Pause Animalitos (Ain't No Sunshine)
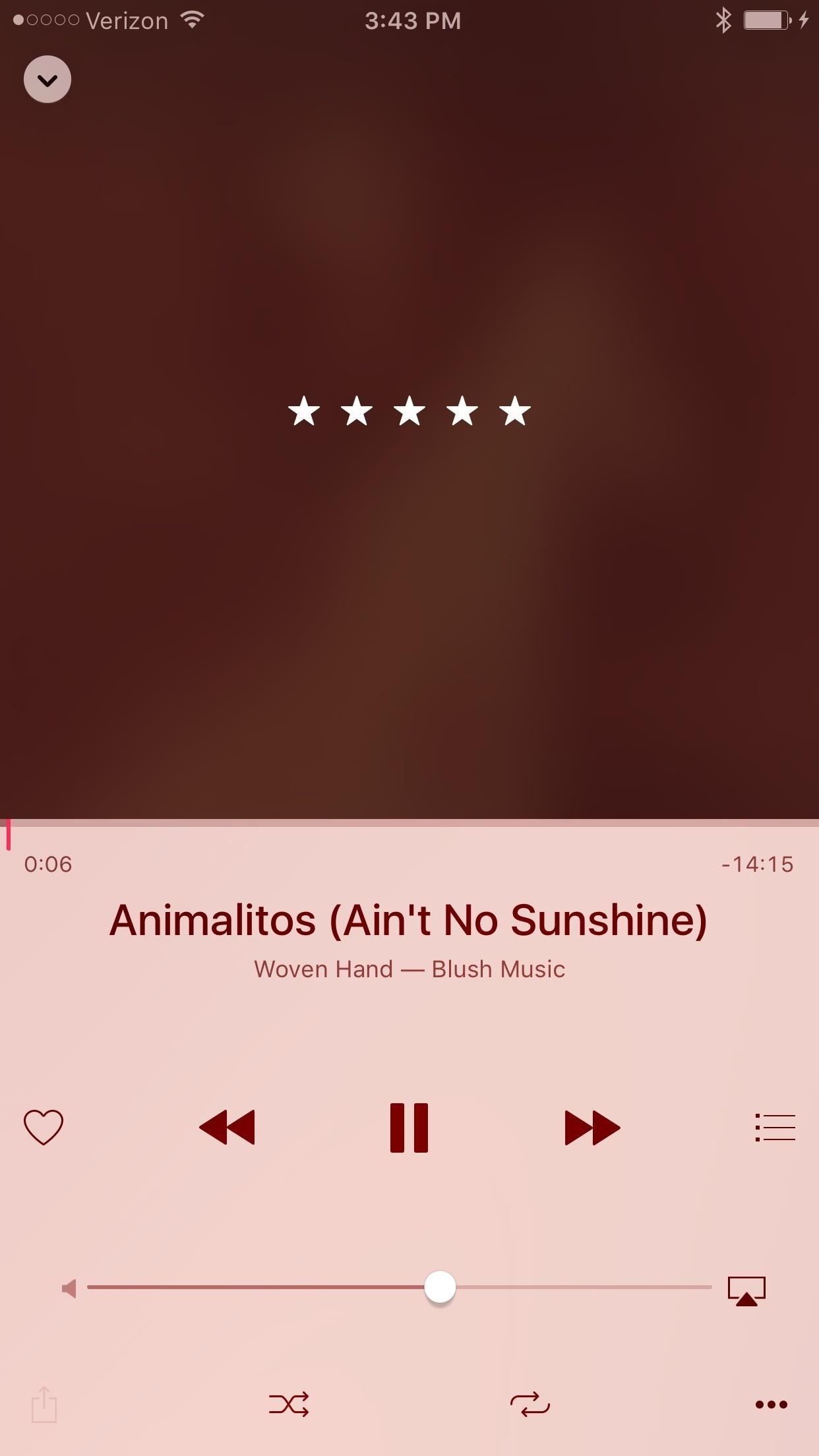 coord(409,1127)
